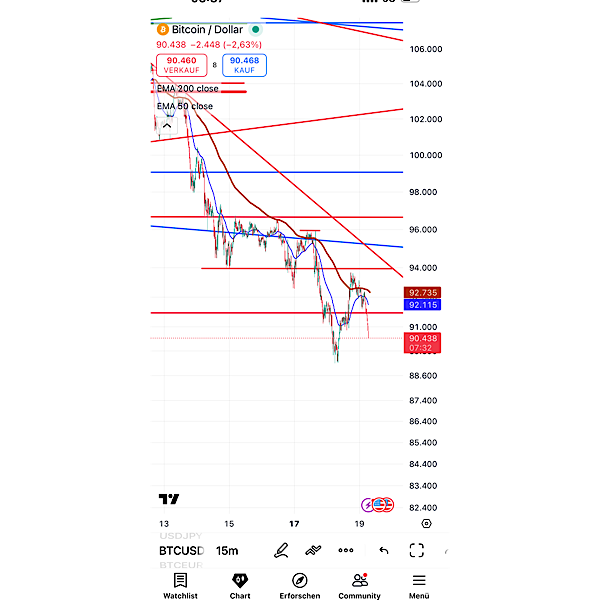
Task: Switch to the Erforschen tab
Action: pos(299,585)
